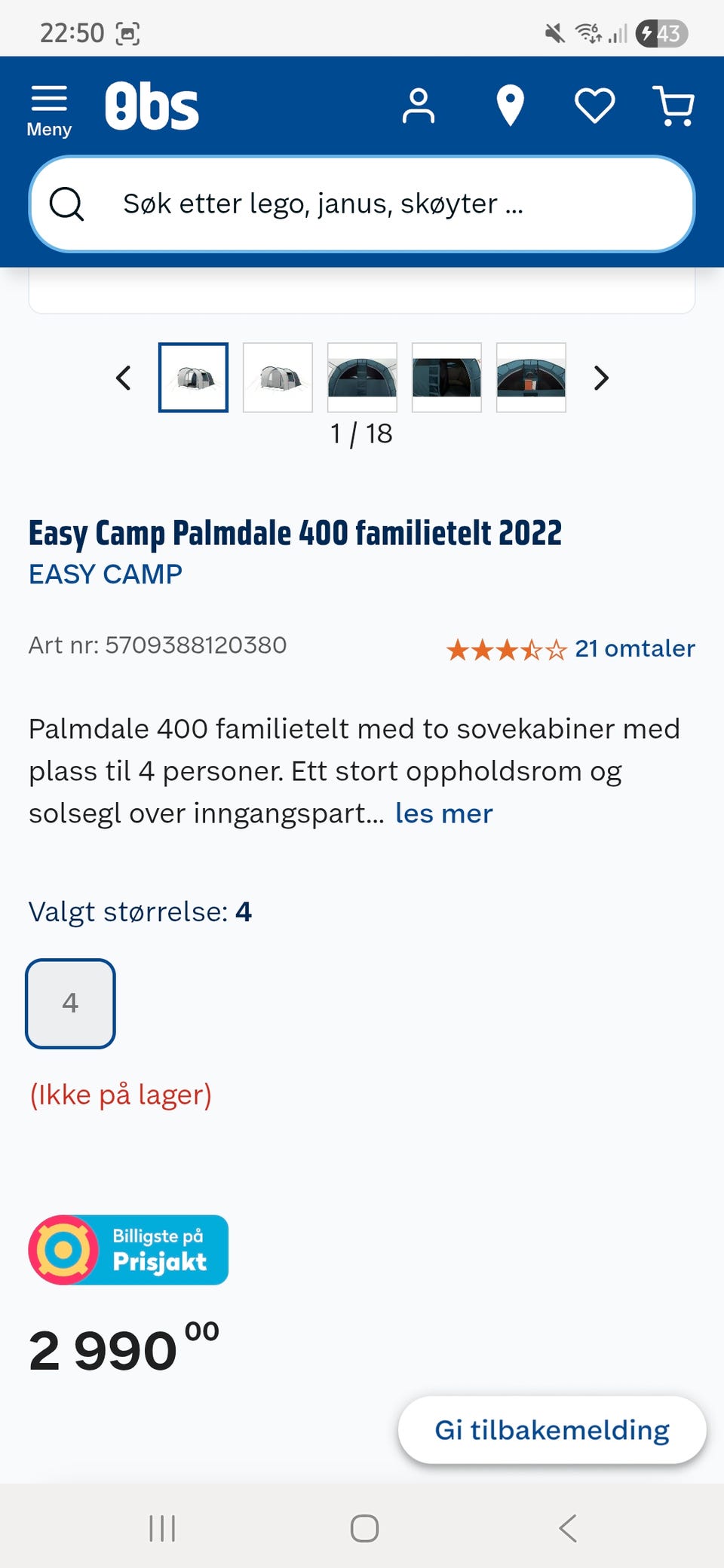Go to previous image with left chevron
Viewport: 724px width, 1568px height.
click(124, 378)
